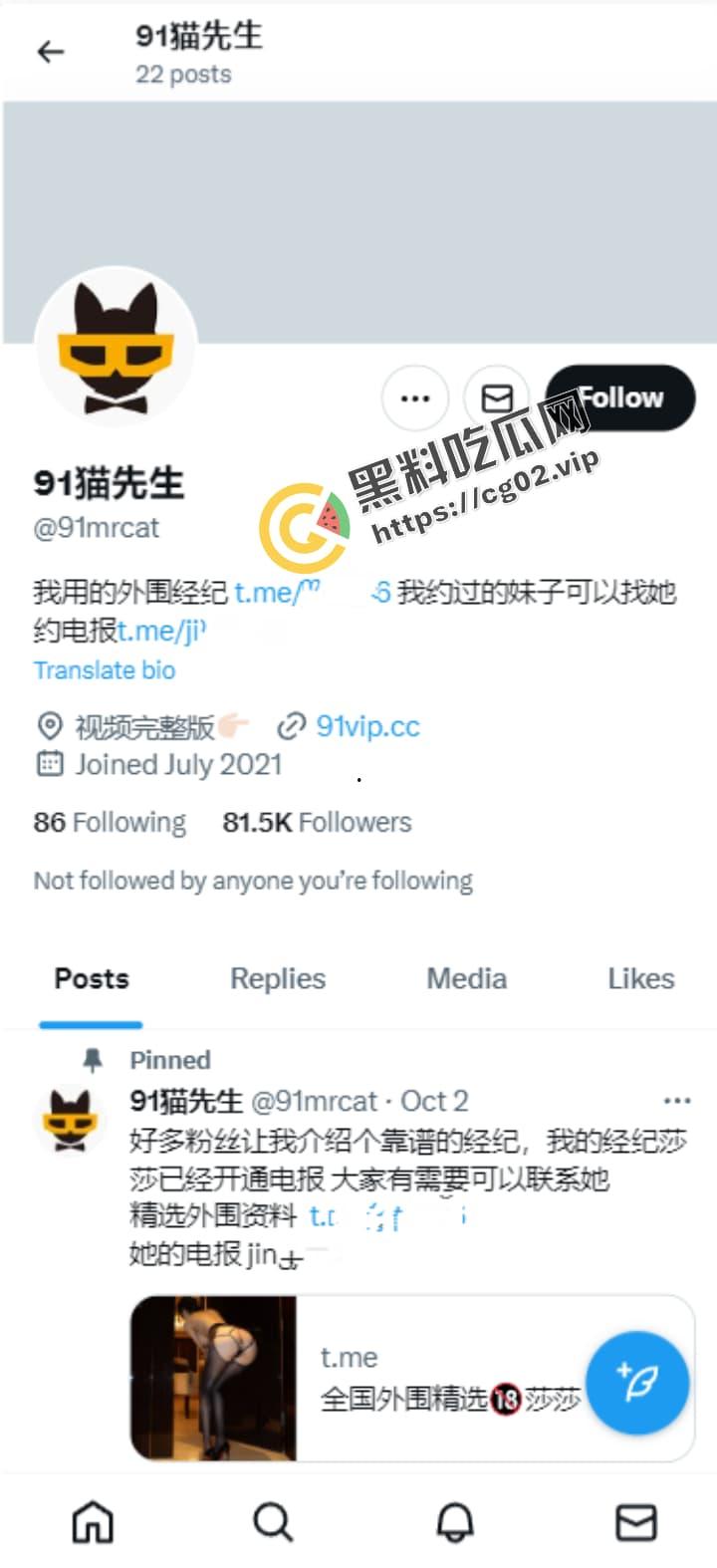The width and height of the screenshot is (717, 1568).
Task: Open the 91vip.cc website link
Action: (x=367, y=726)
